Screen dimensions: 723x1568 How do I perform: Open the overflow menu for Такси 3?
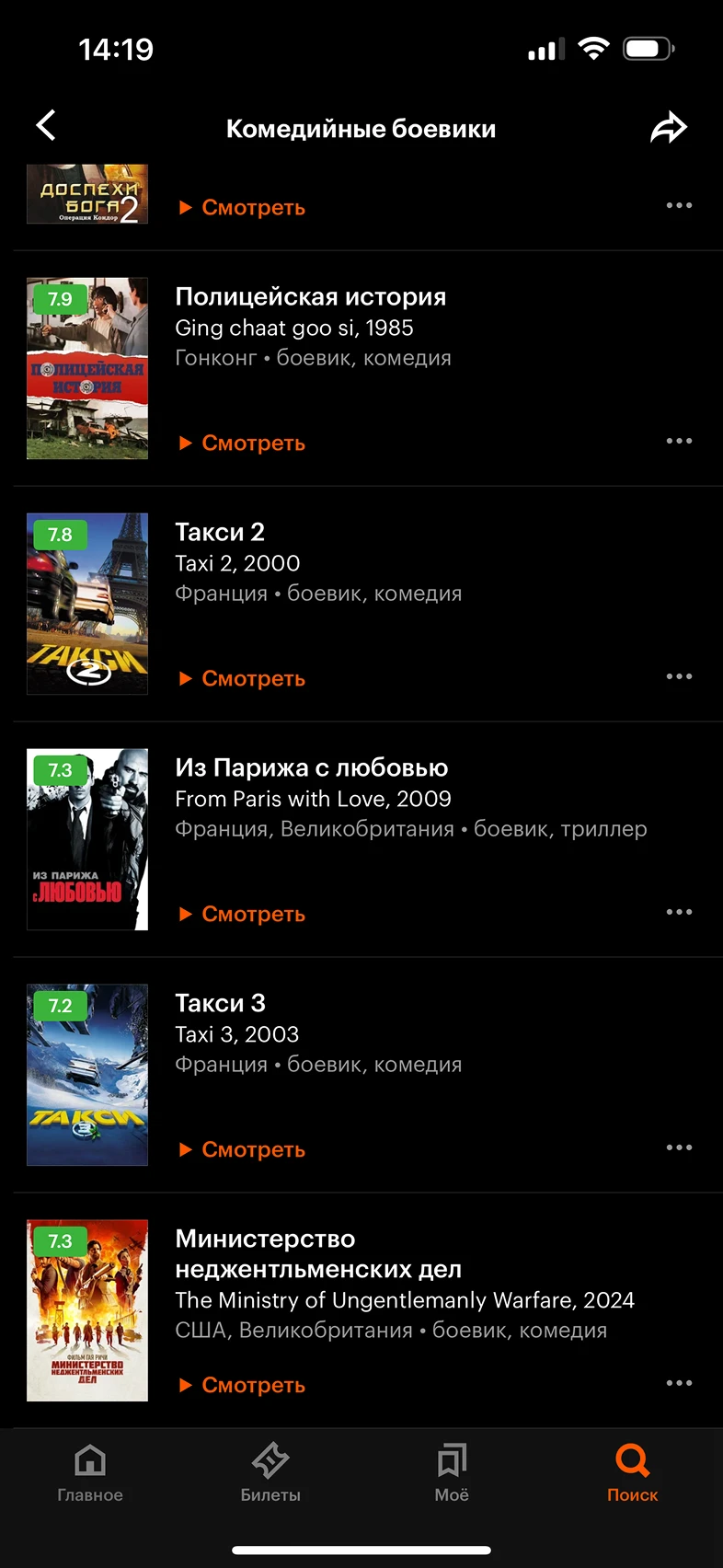pos(679,1148)
